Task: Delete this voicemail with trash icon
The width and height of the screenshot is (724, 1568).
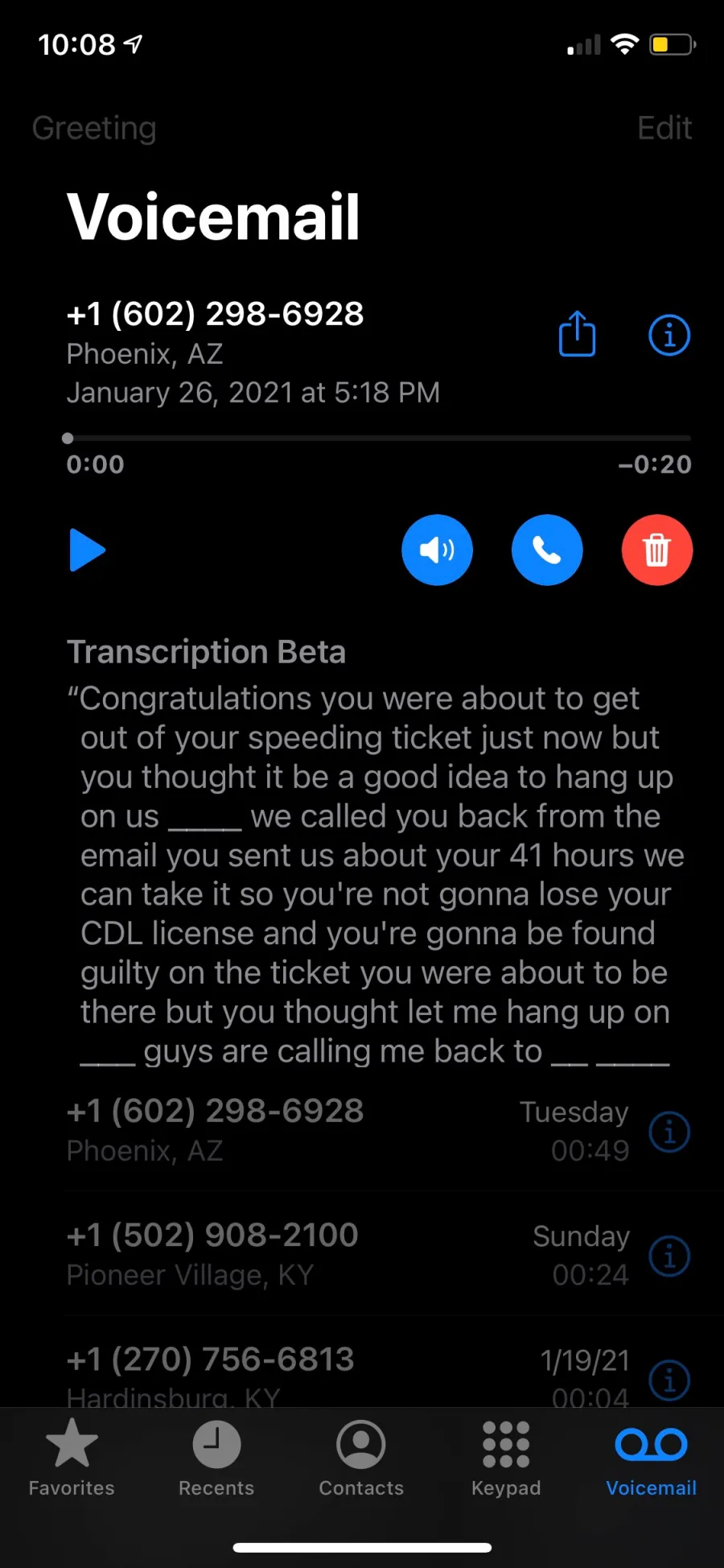Action: 656,550
